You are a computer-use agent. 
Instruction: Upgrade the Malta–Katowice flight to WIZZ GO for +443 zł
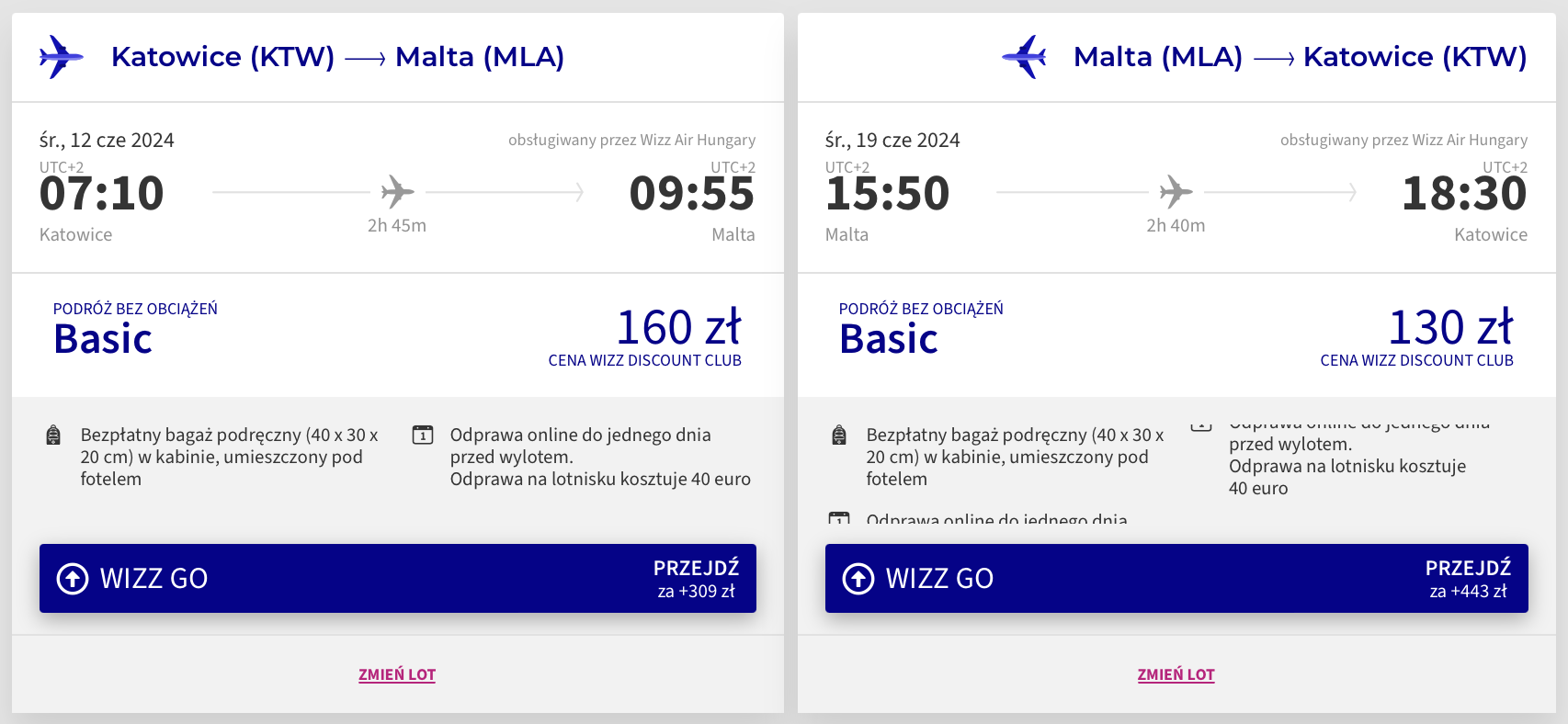click(1176, 578)
